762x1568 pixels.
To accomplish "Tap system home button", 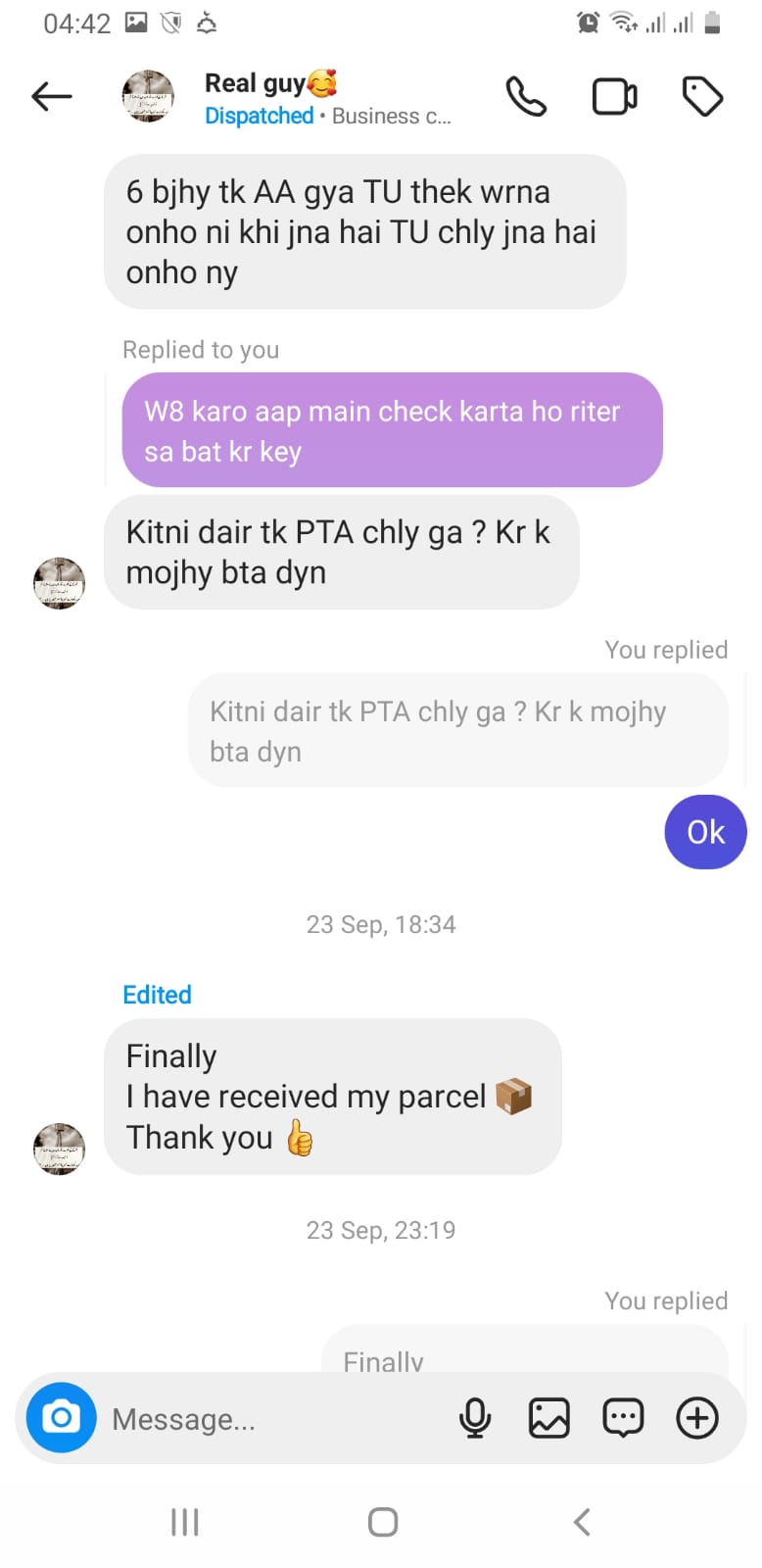I will (x=382, y=1522).
